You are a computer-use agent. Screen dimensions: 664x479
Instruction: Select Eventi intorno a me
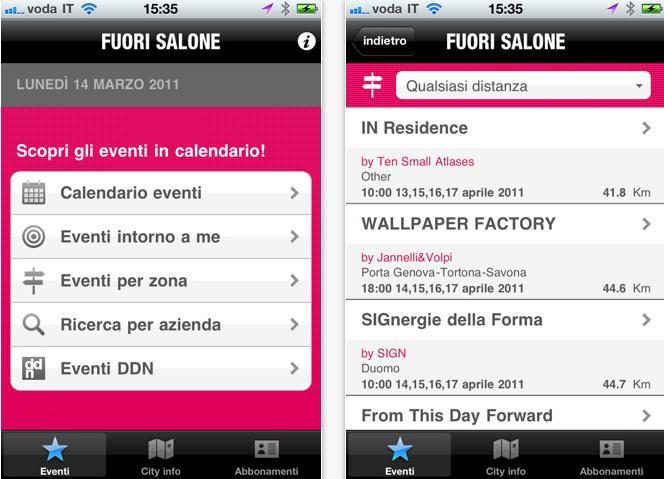pos(161,237)
